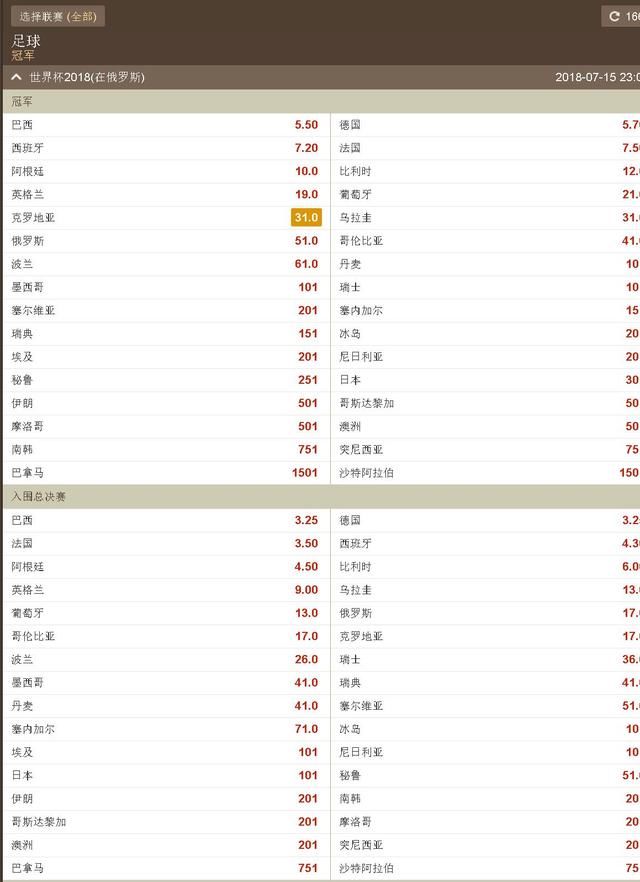Pick 阿根廷 at 4.50 to reach final
Viewport: 640px width, 882px height.
tap(306, 567)
